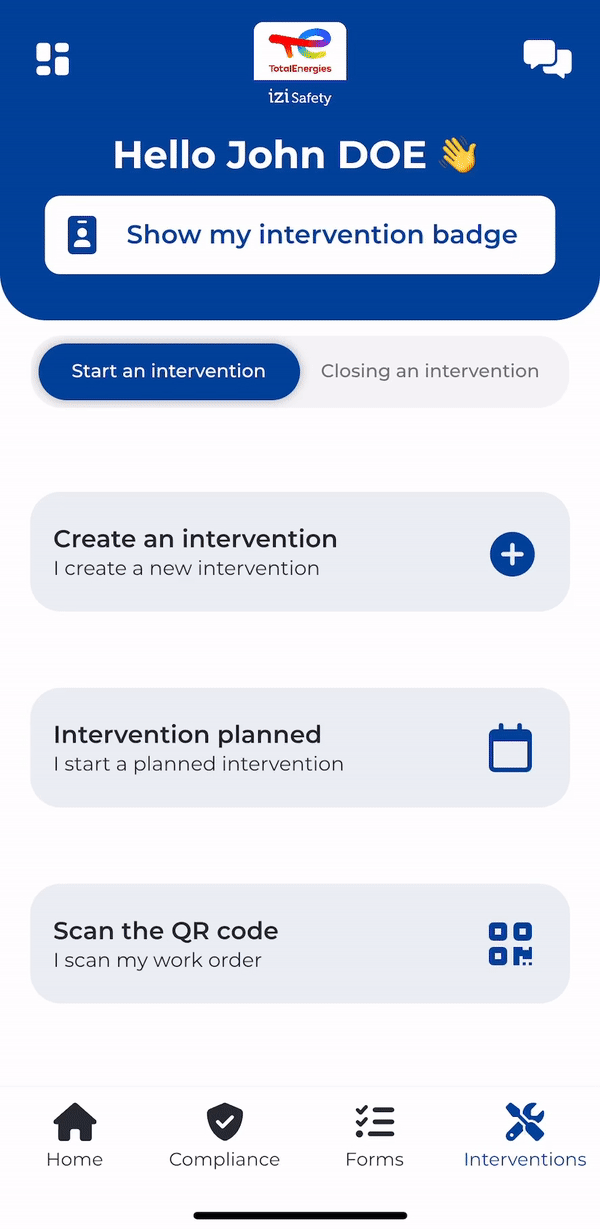The height and width of the screenshot is (1231, 600).
Task: Select the Interventions tab
Action: point(525,1136)
